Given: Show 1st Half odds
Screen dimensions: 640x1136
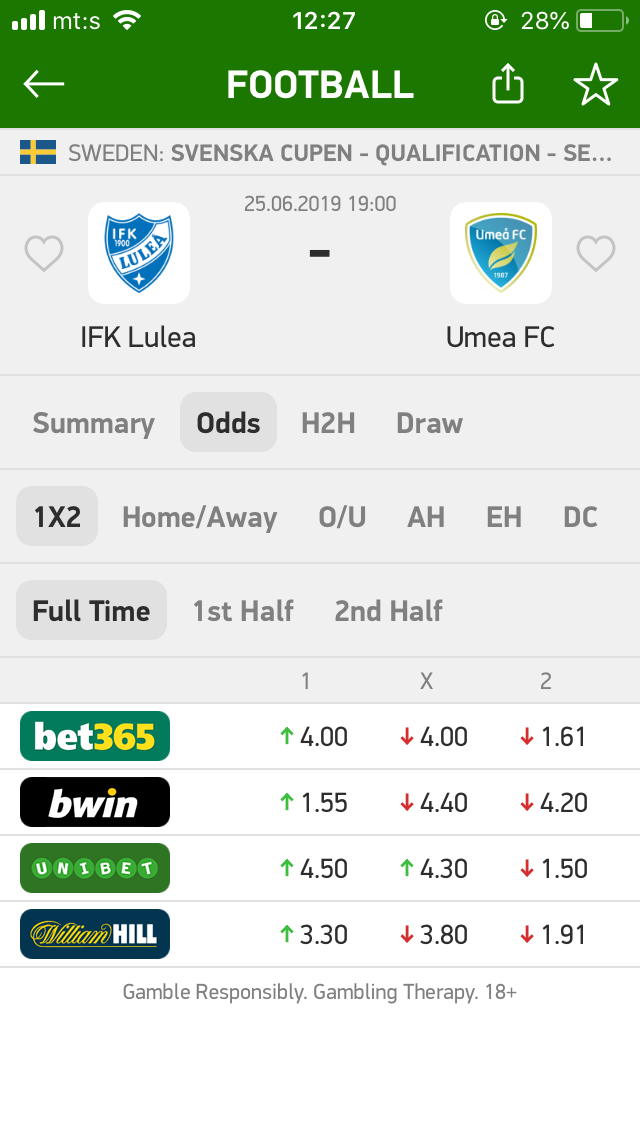Looking at the screenshot, I should (243, 611).
